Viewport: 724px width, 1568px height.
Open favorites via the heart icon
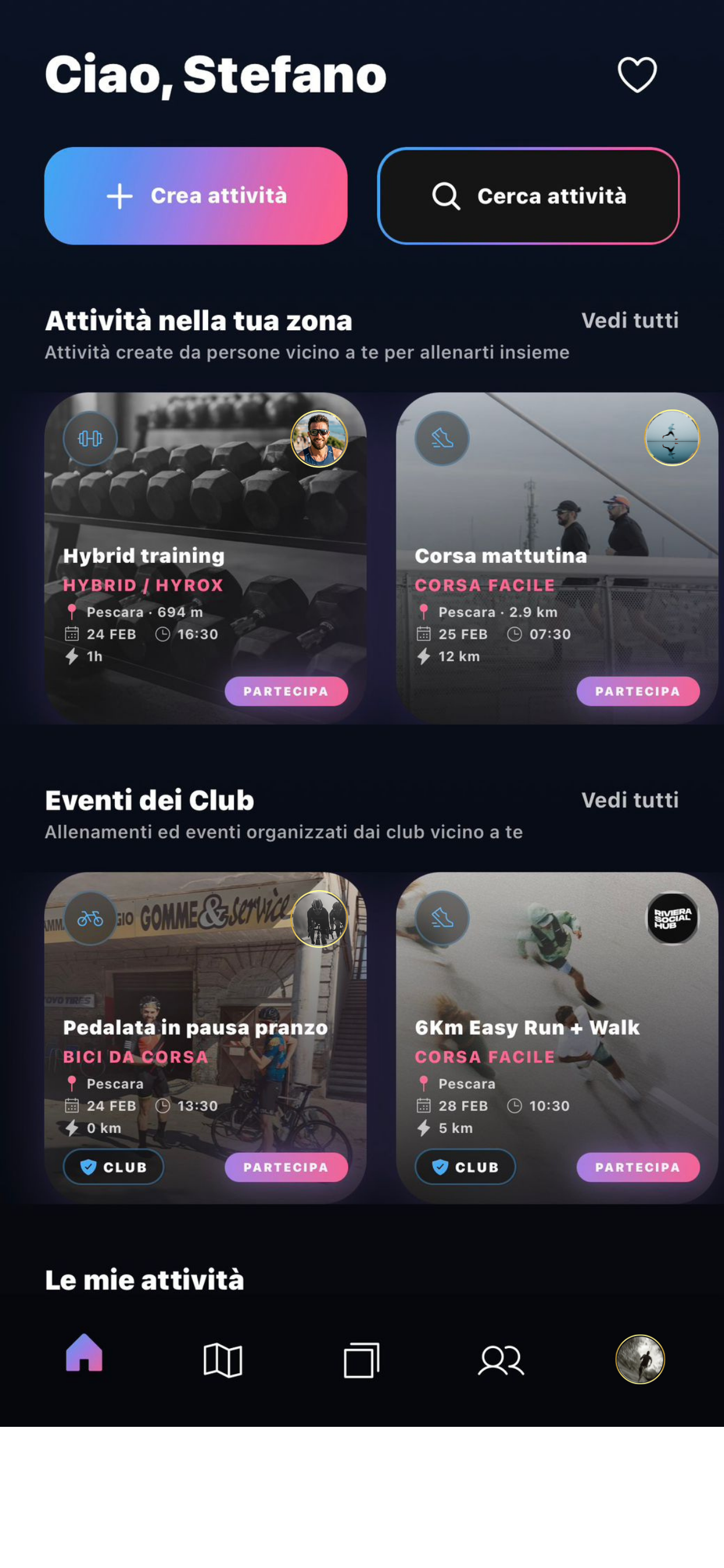pos(637,75)
